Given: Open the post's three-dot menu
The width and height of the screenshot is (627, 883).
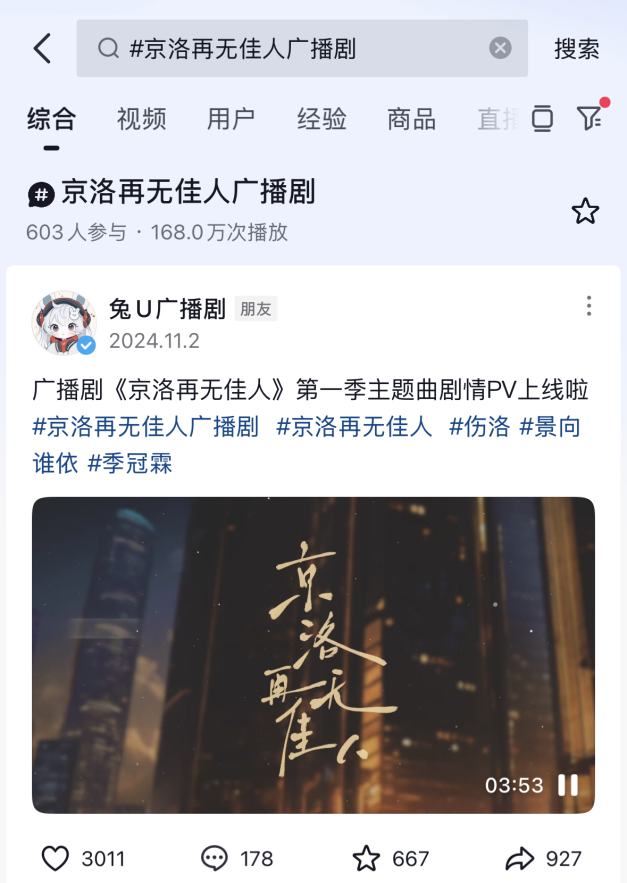Looking at the screenshot, I should click(589, 306).
